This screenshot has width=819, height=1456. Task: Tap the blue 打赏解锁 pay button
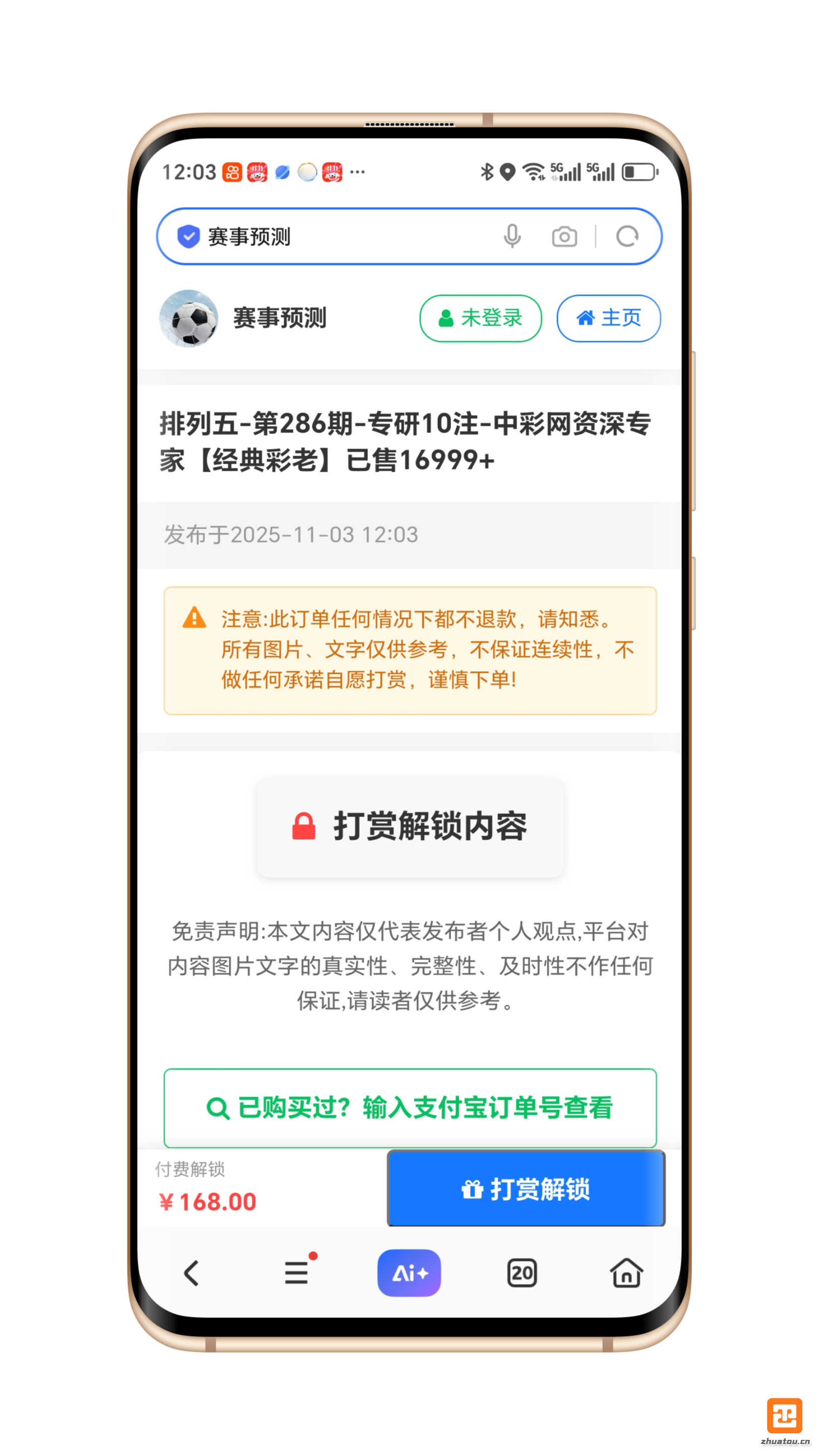[526, 1189]
